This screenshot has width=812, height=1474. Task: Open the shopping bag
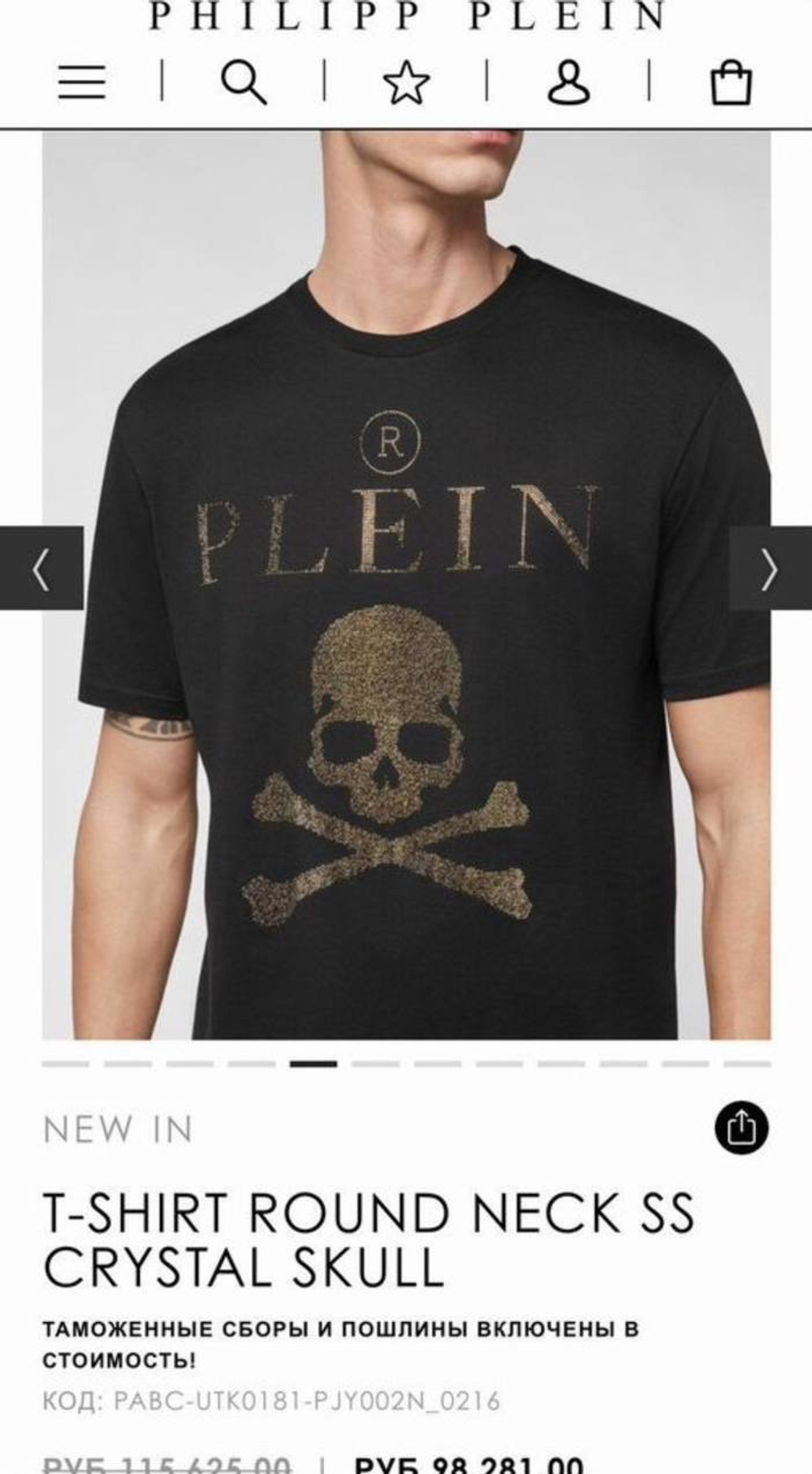click(731, 83)
